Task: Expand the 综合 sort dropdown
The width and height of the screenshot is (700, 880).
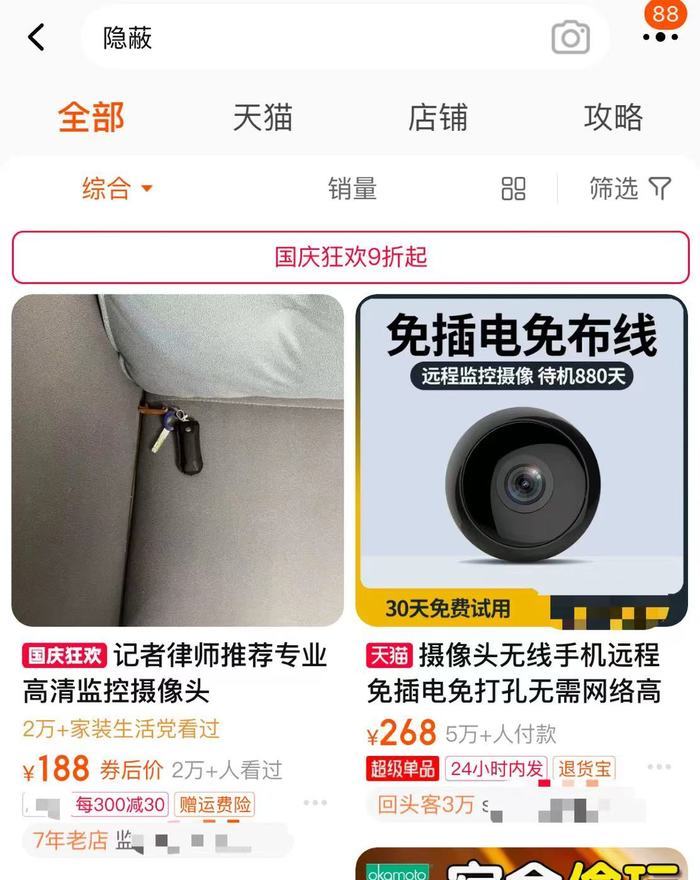Action: [x=117, y=188]
